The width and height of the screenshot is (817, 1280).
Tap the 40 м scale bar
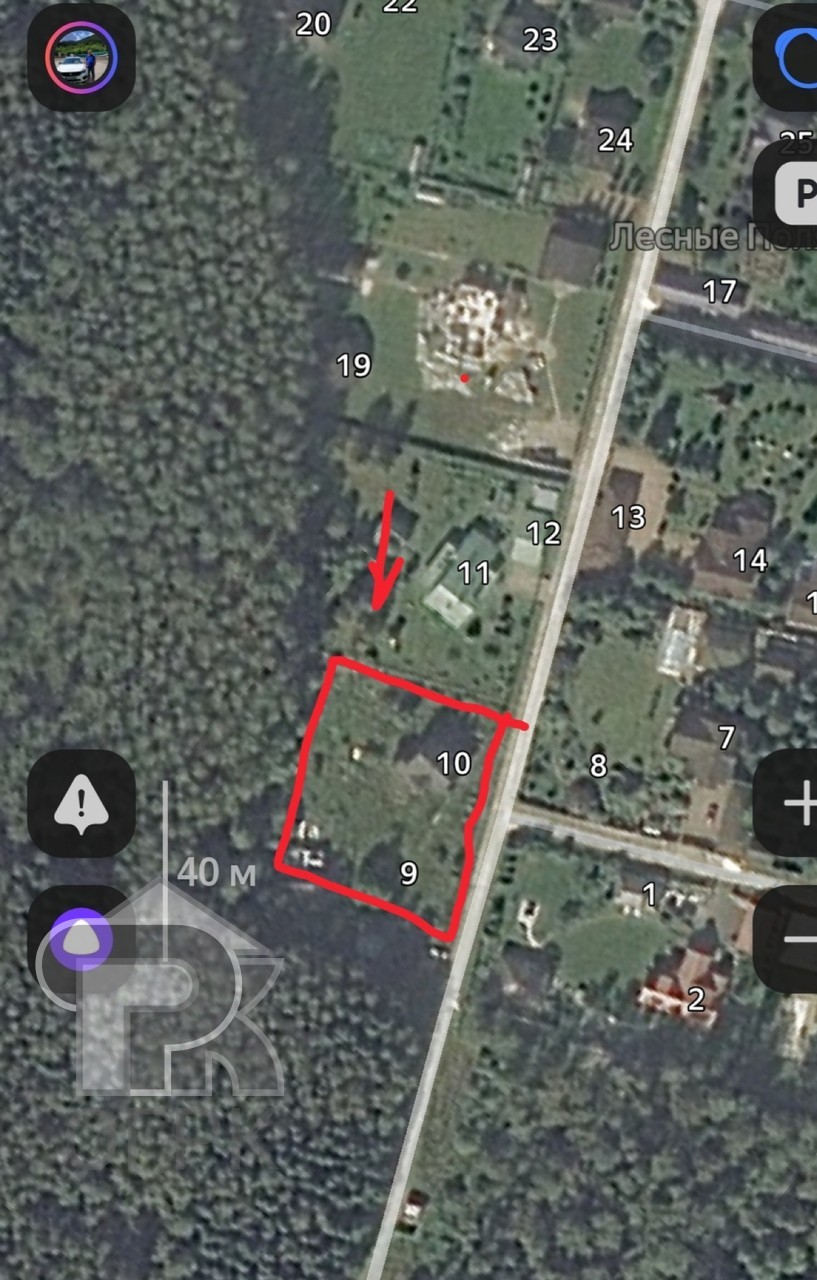point(215,872)
